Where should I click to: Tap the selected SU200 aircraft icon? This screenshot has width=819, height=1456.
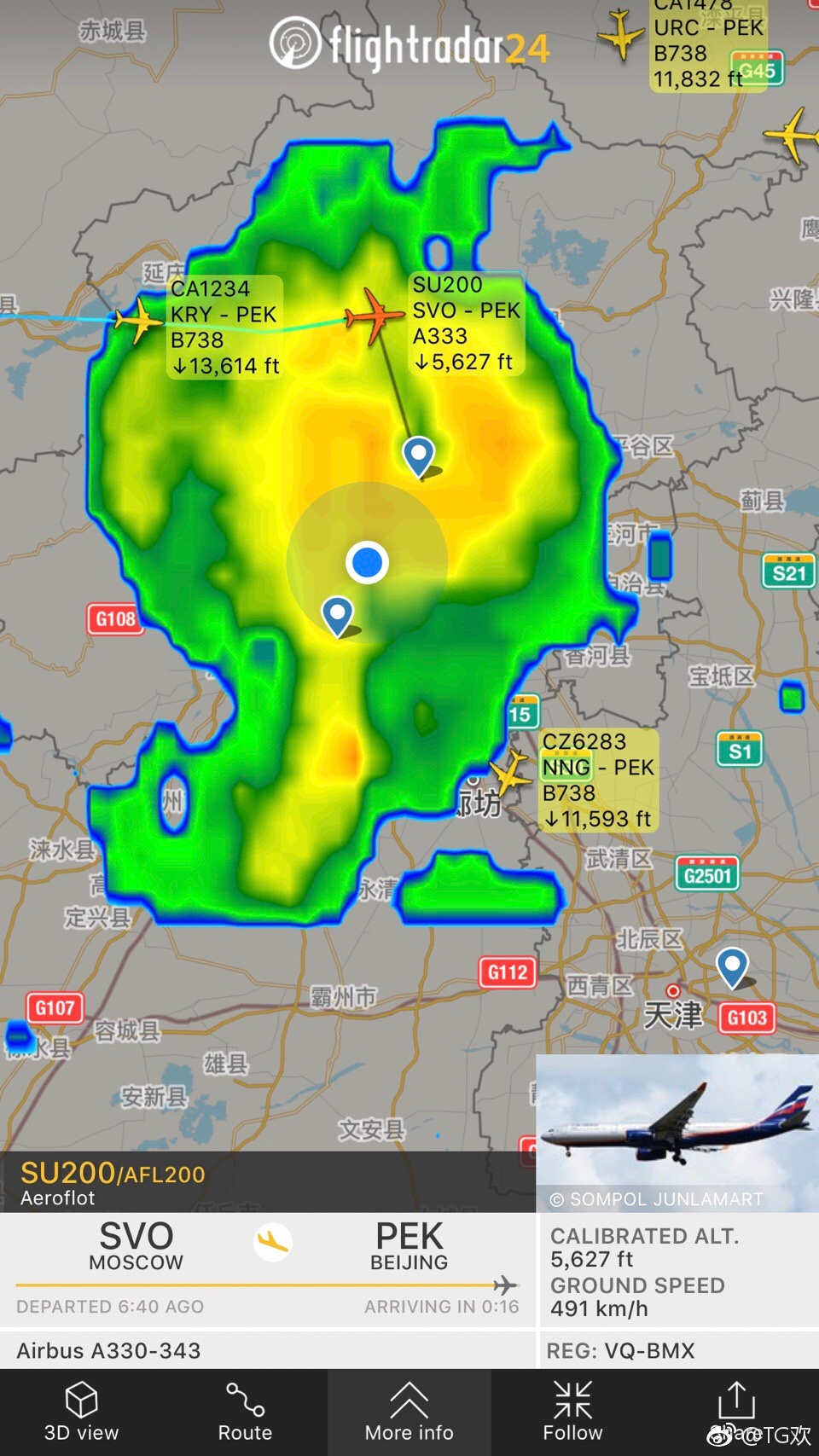372,316
